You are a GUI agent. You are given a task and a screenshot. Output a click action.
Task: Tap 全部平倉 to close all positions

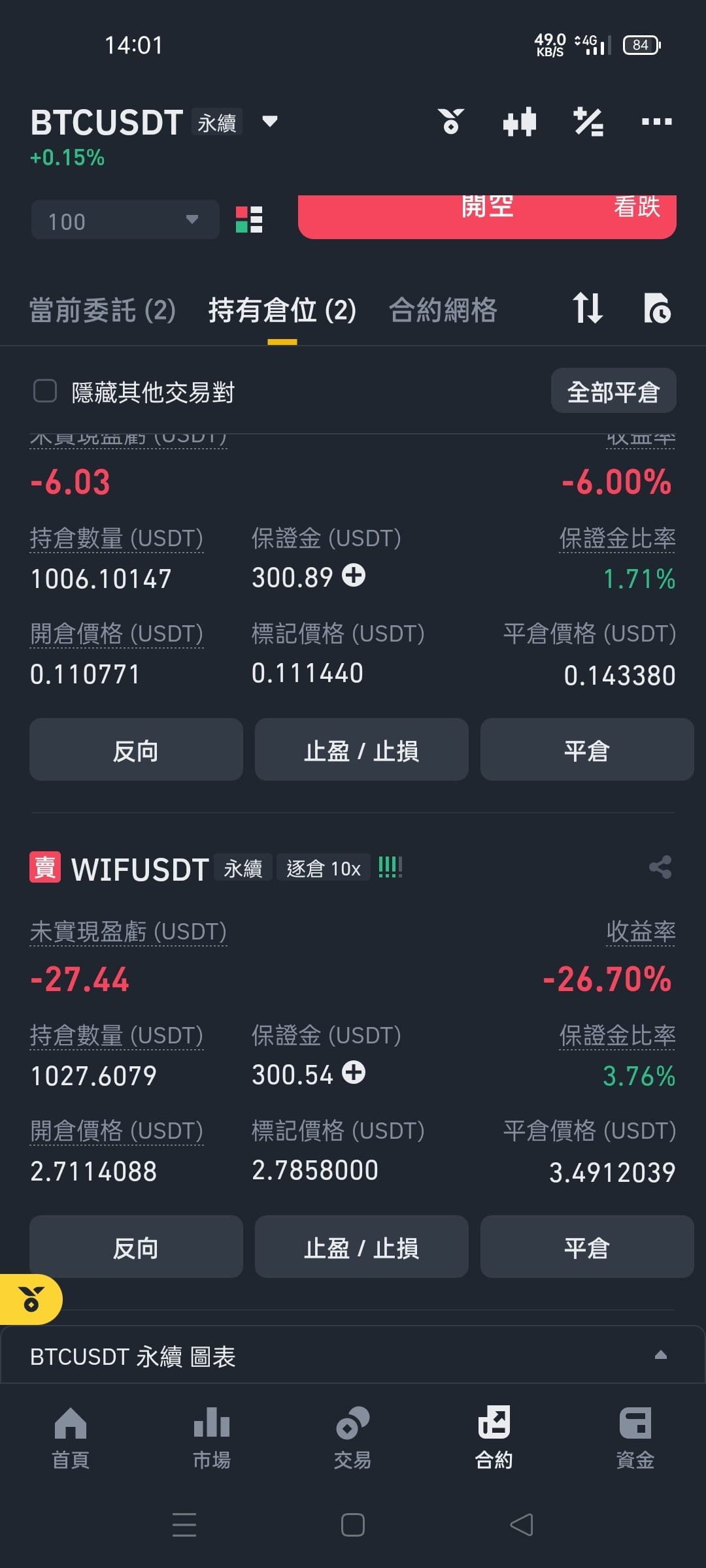[613, 391]
